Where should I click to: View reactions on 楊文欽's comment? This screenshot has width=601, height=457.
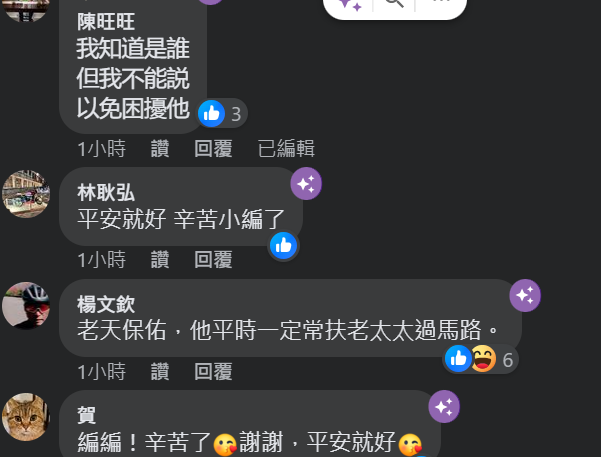(481, 359)
